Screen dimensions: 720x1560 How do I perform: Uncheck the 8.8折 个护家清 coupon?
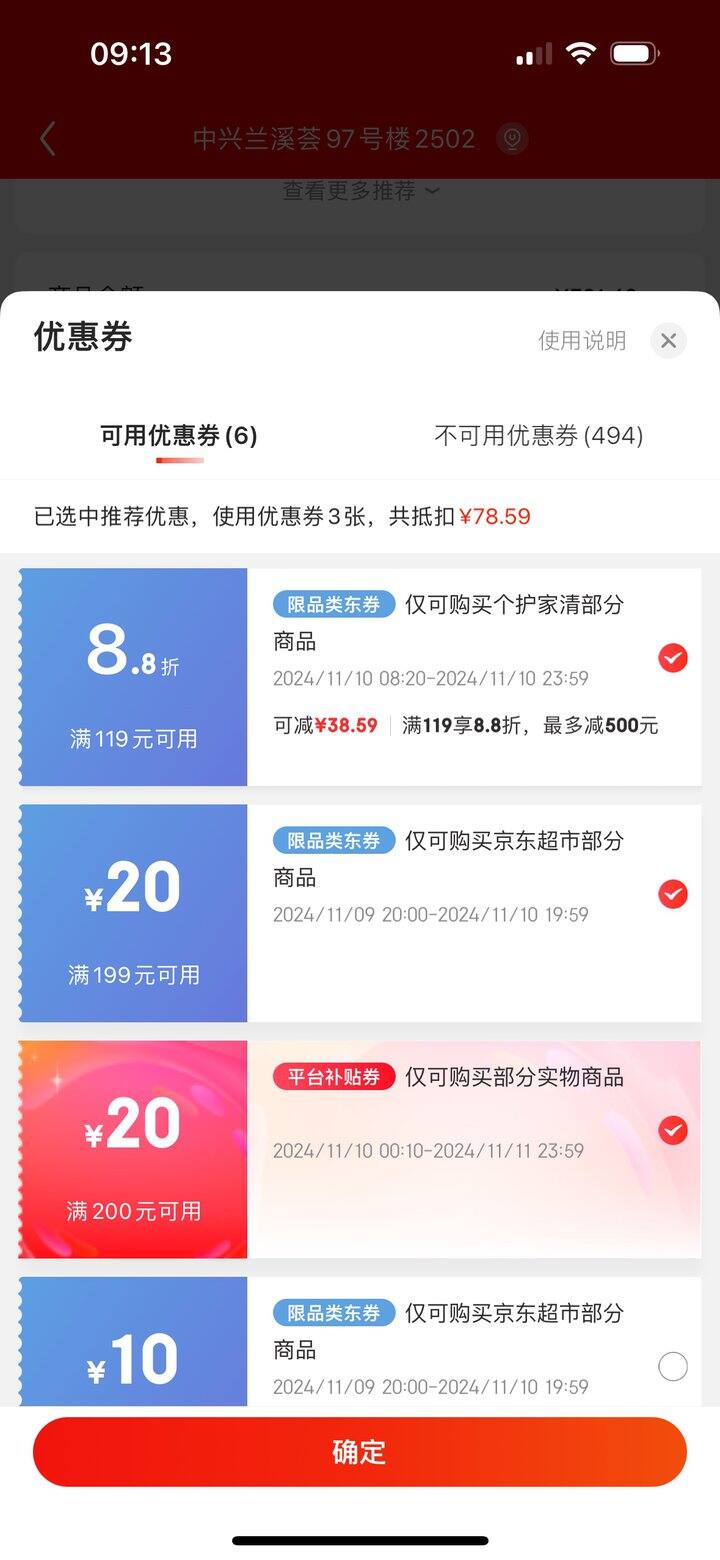[x=673, y=658]
